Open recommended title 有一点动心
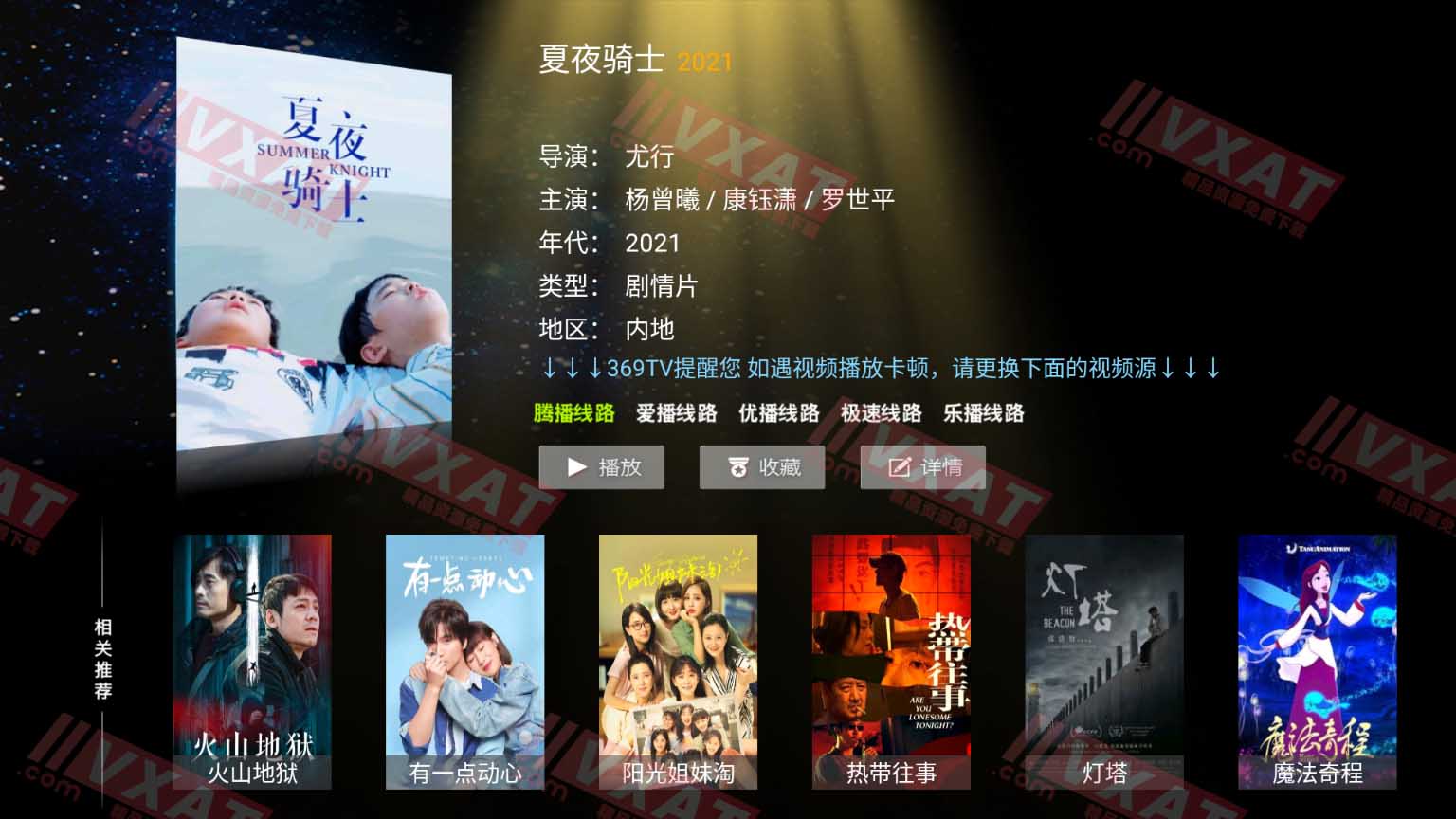This screenshot has width=1456, height=819. 464,662
